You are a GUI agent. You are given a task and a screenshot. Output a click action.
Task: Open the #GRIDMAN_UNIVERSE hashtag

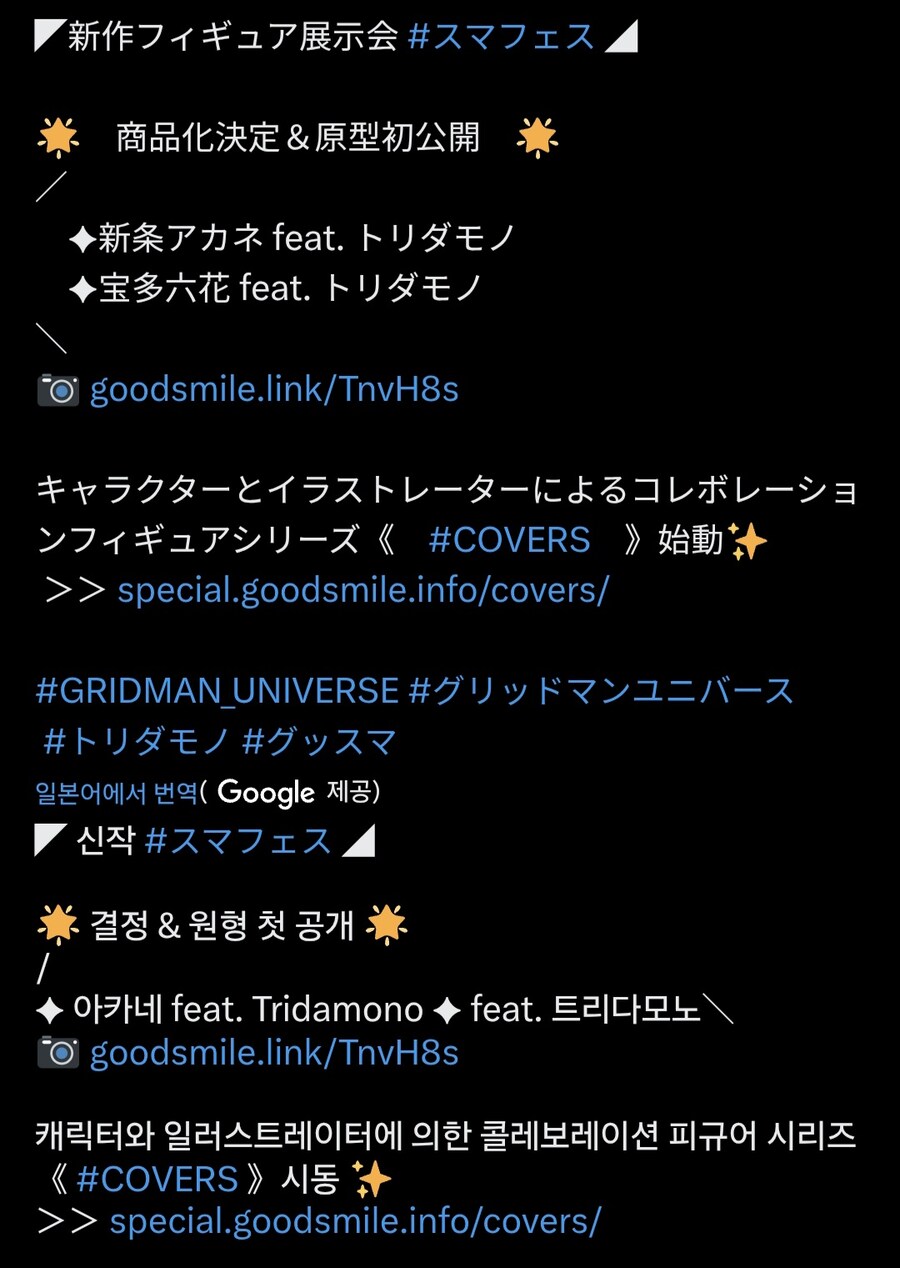click(217, 691)
